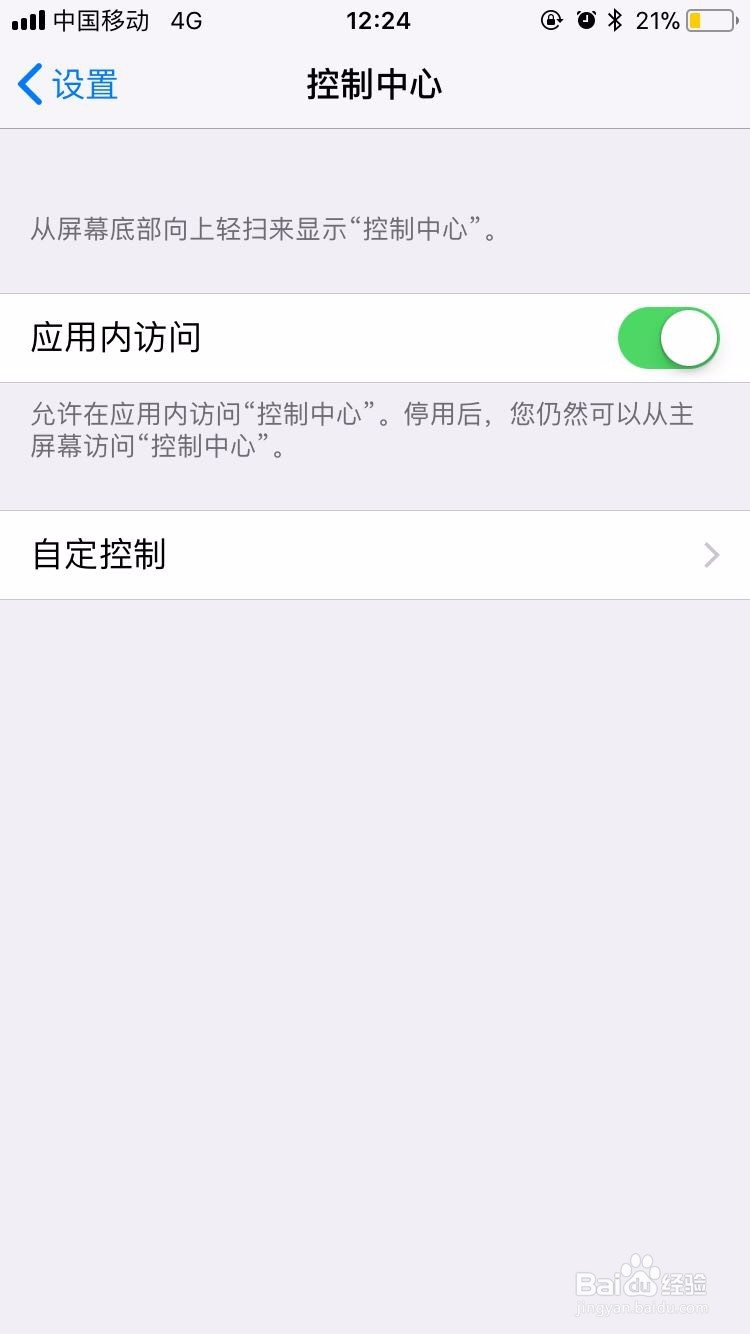This screenshot has height=1334, width=750.
Task: Tap the alarm clock icon in the status bar
Action: point(584,20)
